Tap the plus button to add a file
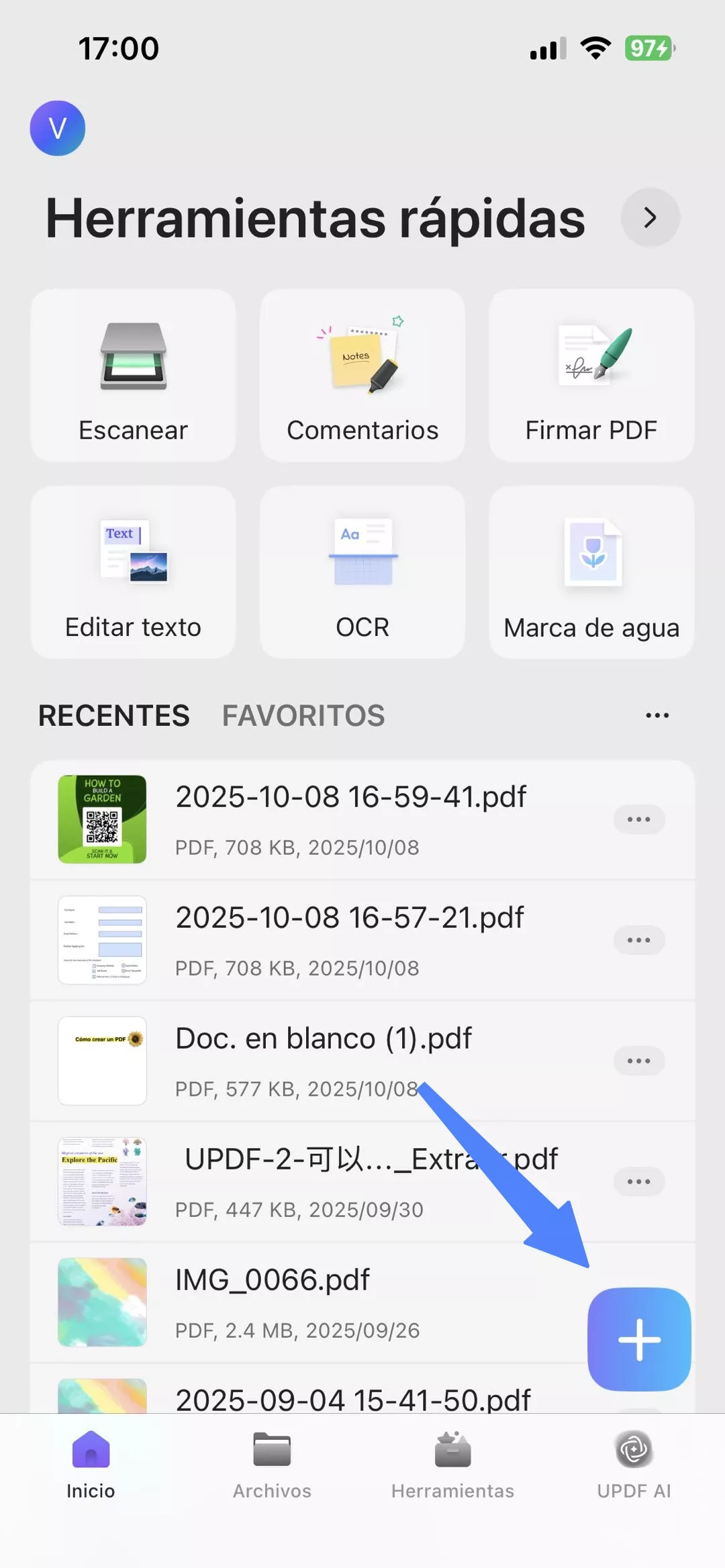Viewport: 725px width, 1568px height. pyautogui.click(x=638, y=1339)
